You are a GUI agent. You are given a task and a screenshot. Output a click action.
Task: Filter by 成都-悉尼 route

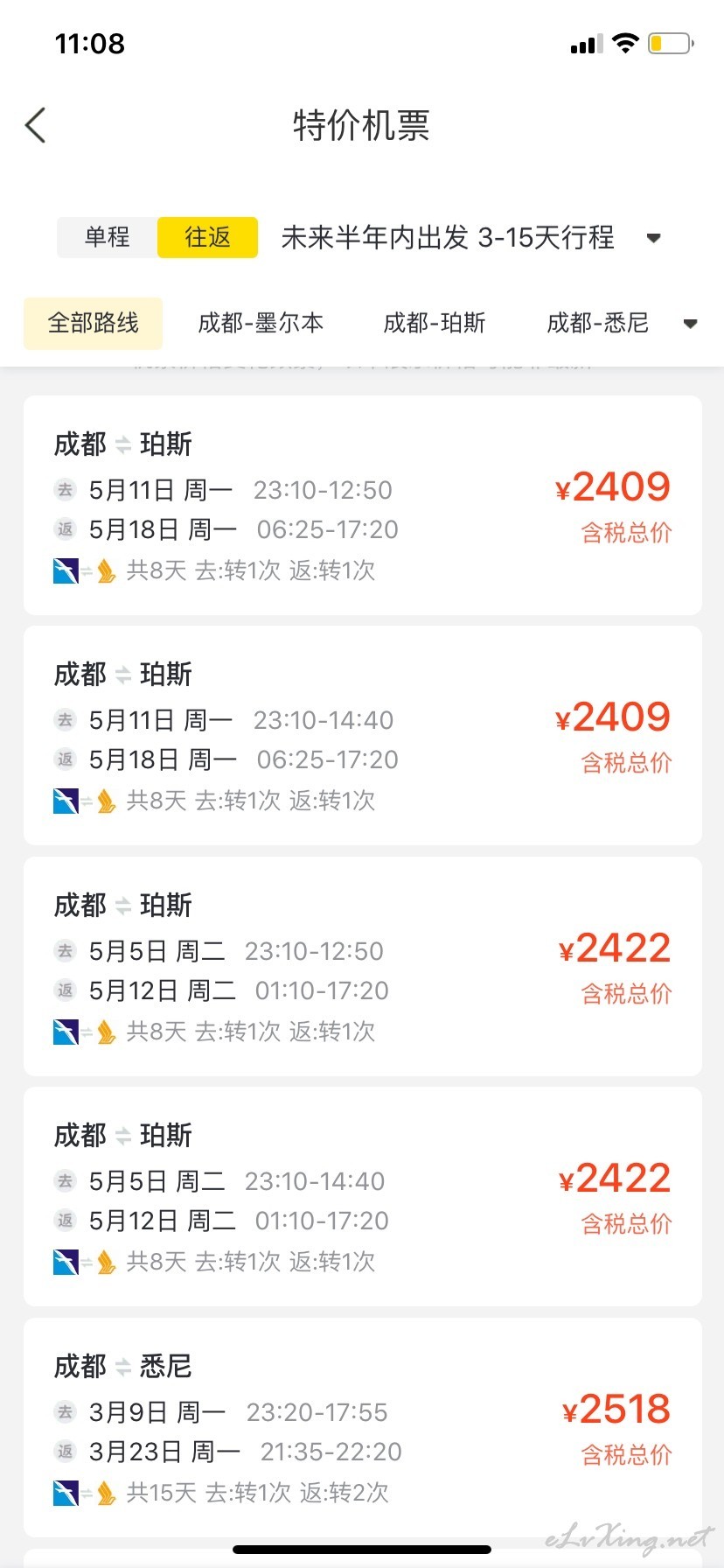point(598,323)
